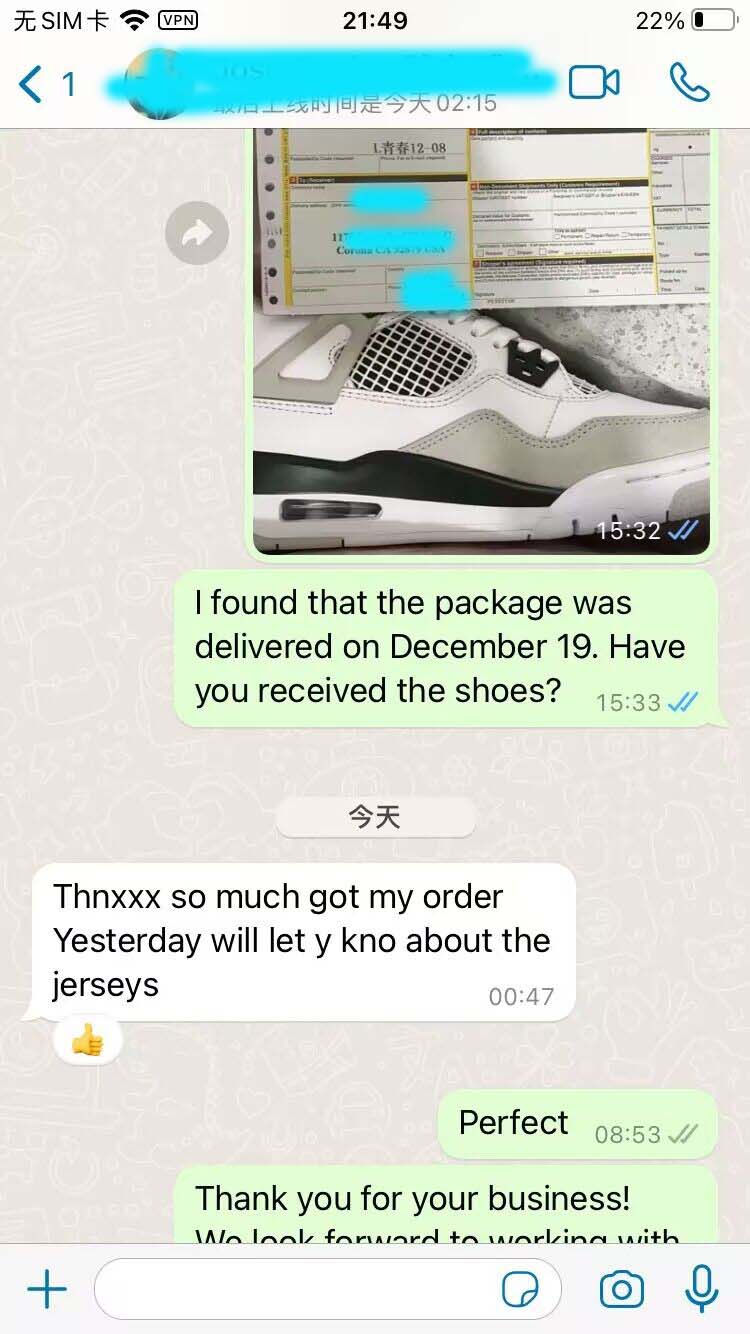The image size is (750, 1334).
Task: Open the shoe photo sent at 15:32
Action: click(x=481, y=400)
